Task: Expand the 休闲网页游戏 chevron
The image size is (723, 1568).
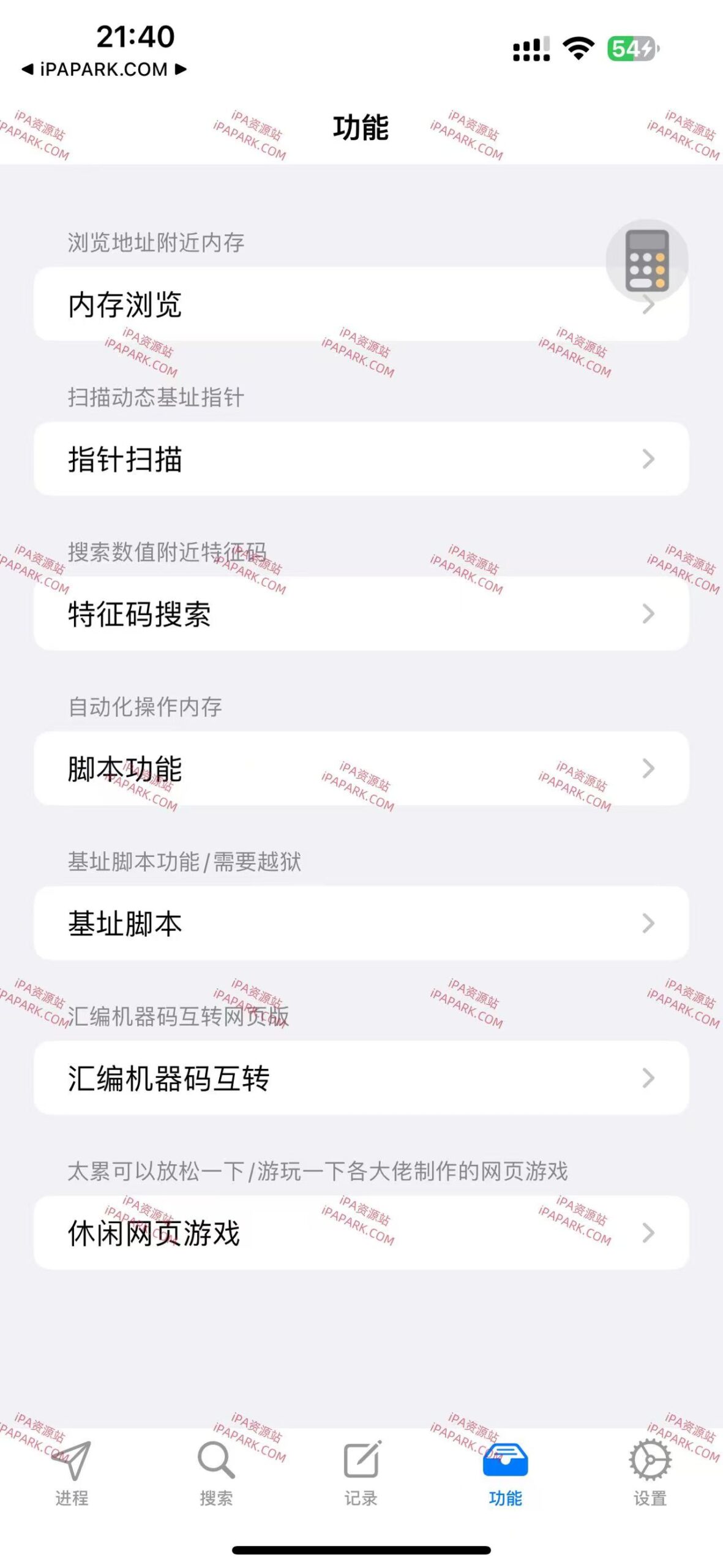Action: 648,1233
